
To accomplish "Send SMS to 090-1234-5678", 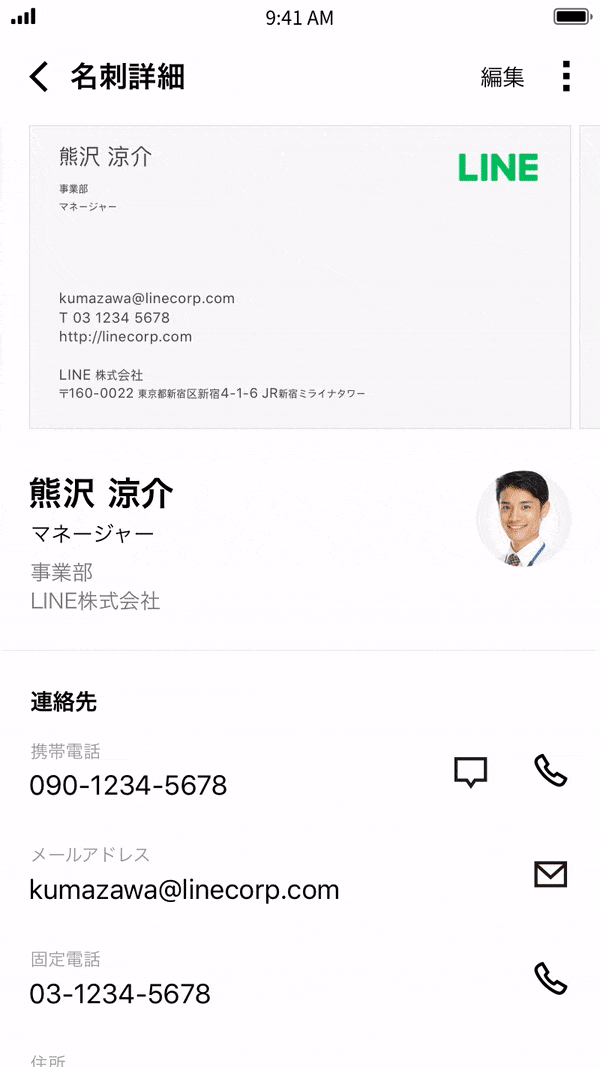I will tap(470, 771).
